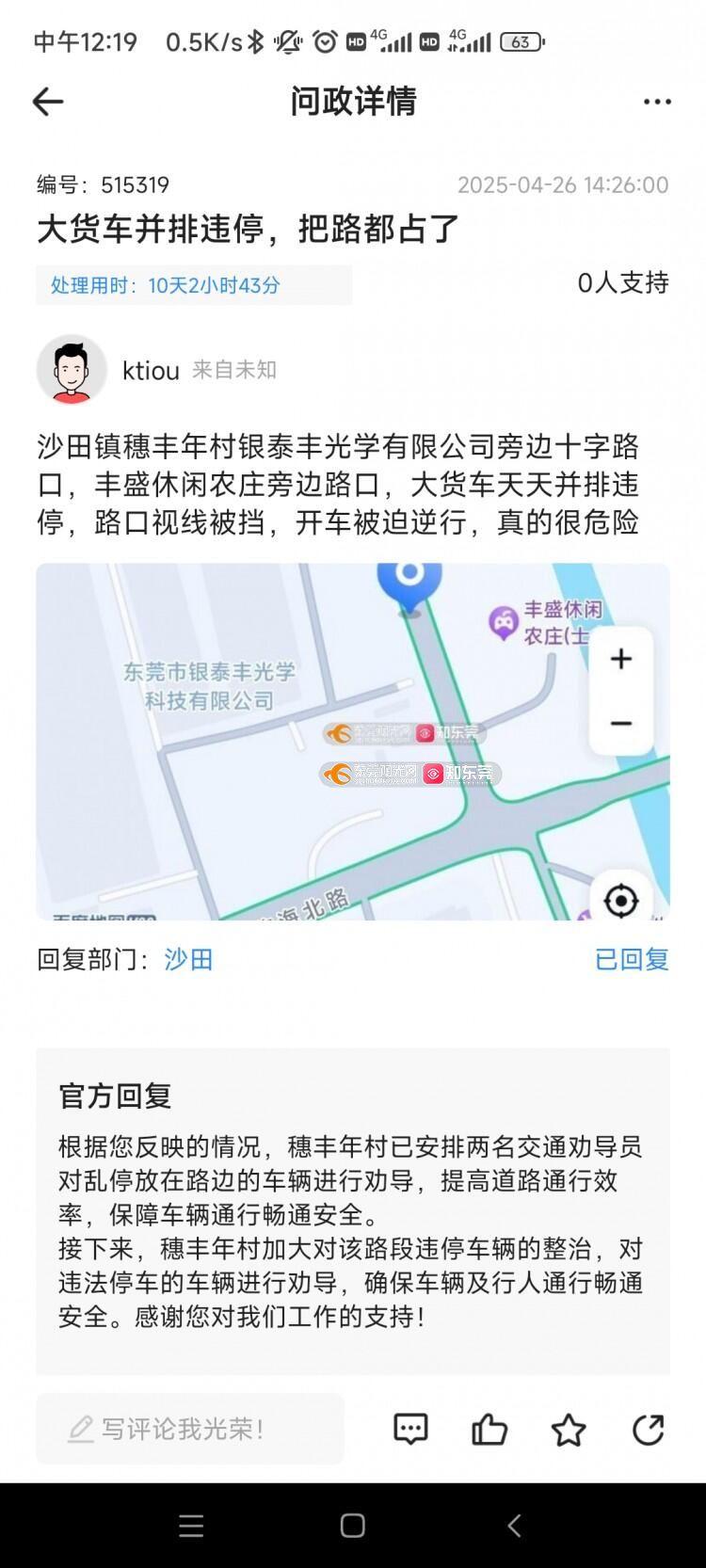This screenshot has width=706, height=1568.
Task: Open the three-dot overflow menu
Action: point(657,102)
